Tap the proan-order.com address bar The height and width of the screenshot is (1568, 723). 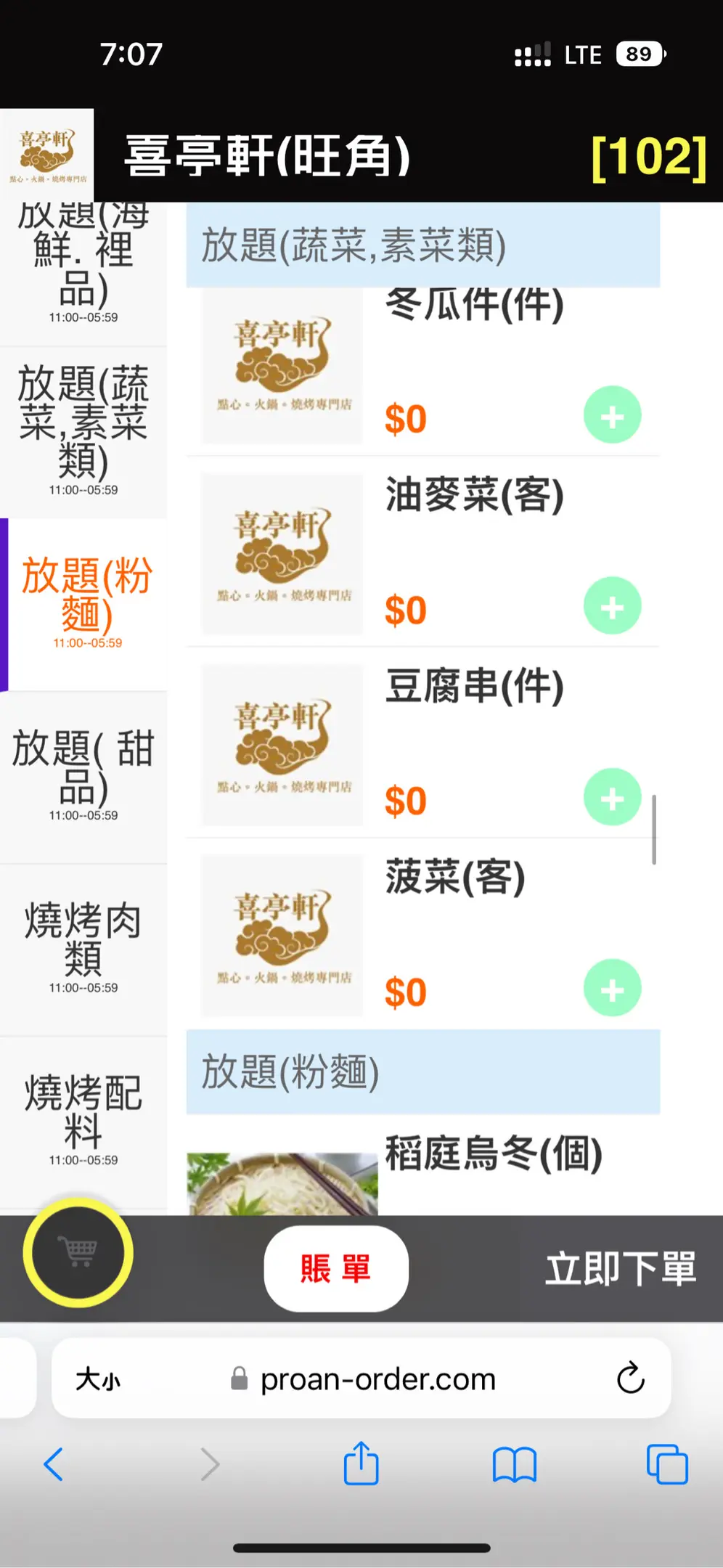[x=377, y=1378]
